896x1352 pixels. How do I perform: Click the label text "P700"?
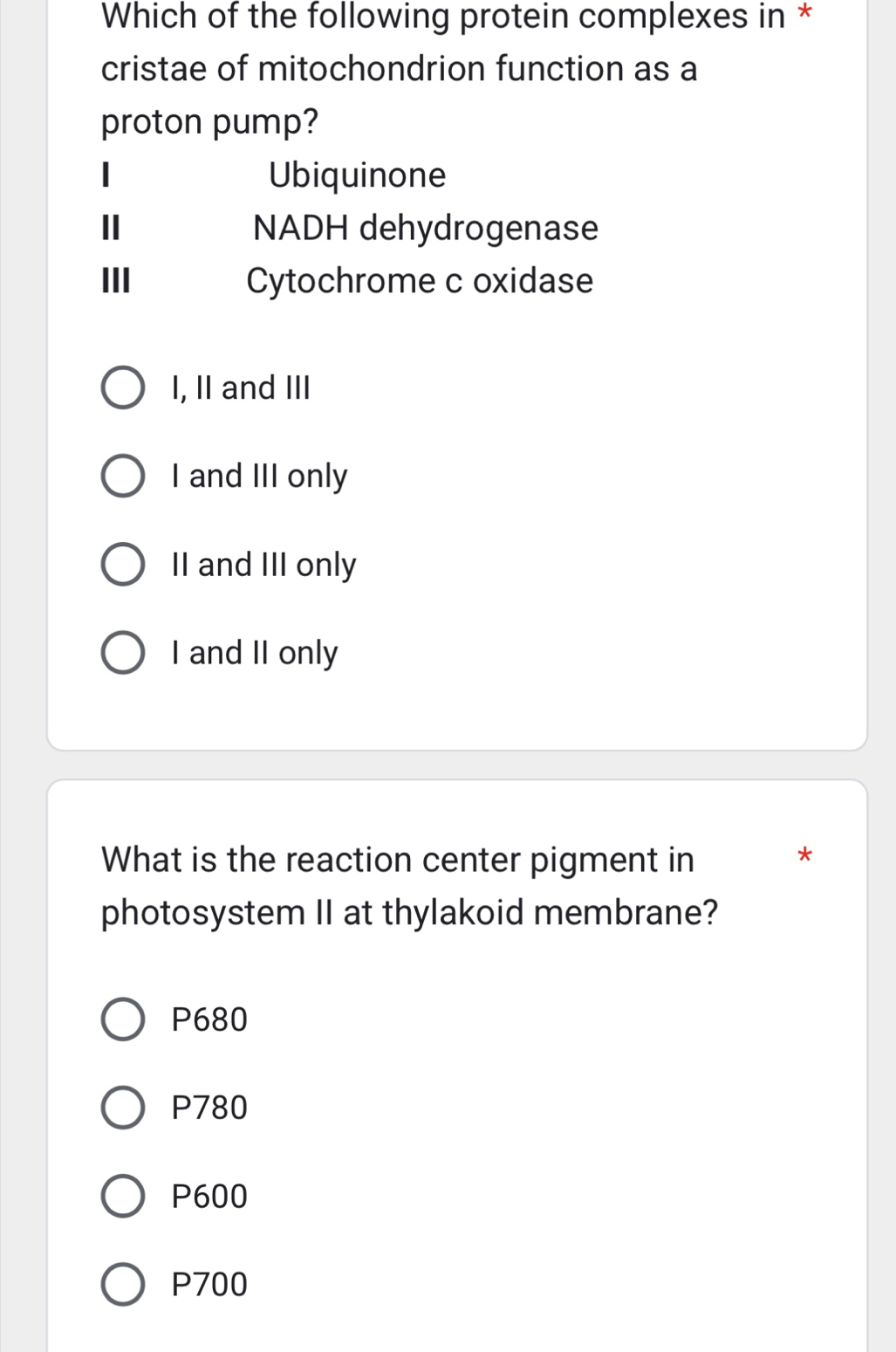click(208, 1284)
